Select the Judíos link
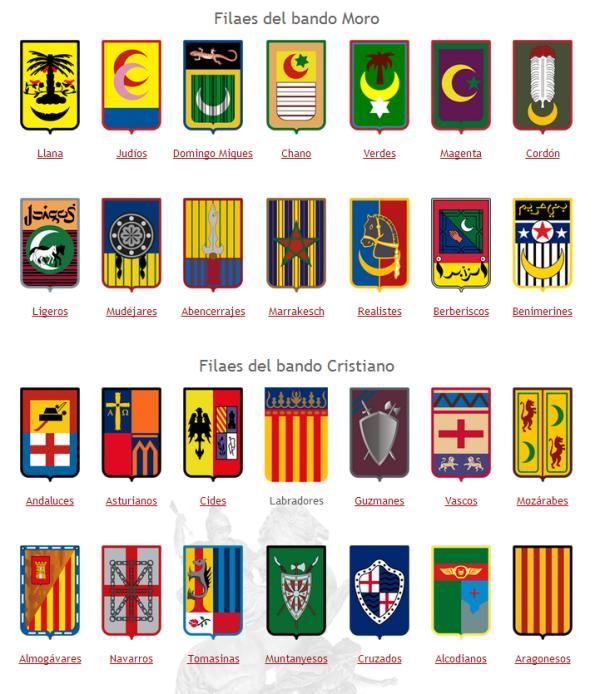The height and width of the screenshot is (694, 600). coord(132,154)
